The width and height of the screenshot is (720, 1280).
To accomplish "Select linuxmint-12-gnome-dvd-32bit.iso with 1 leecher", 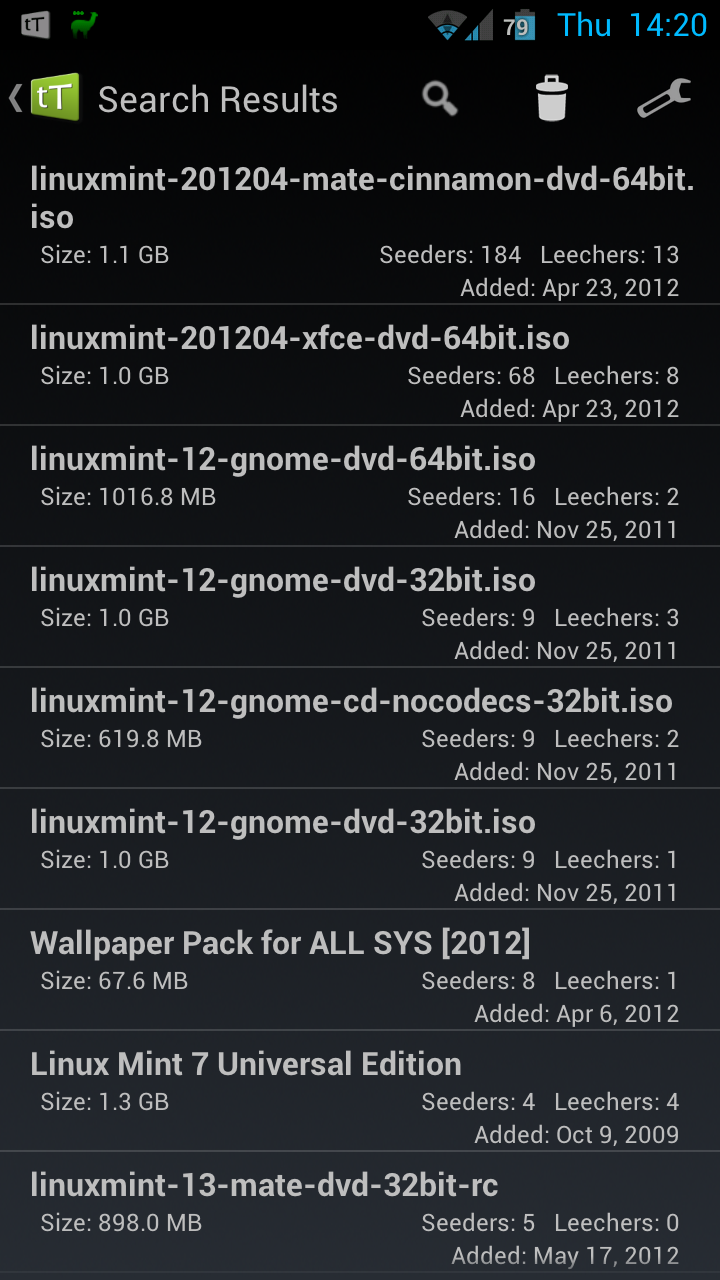I will [360, 849].
